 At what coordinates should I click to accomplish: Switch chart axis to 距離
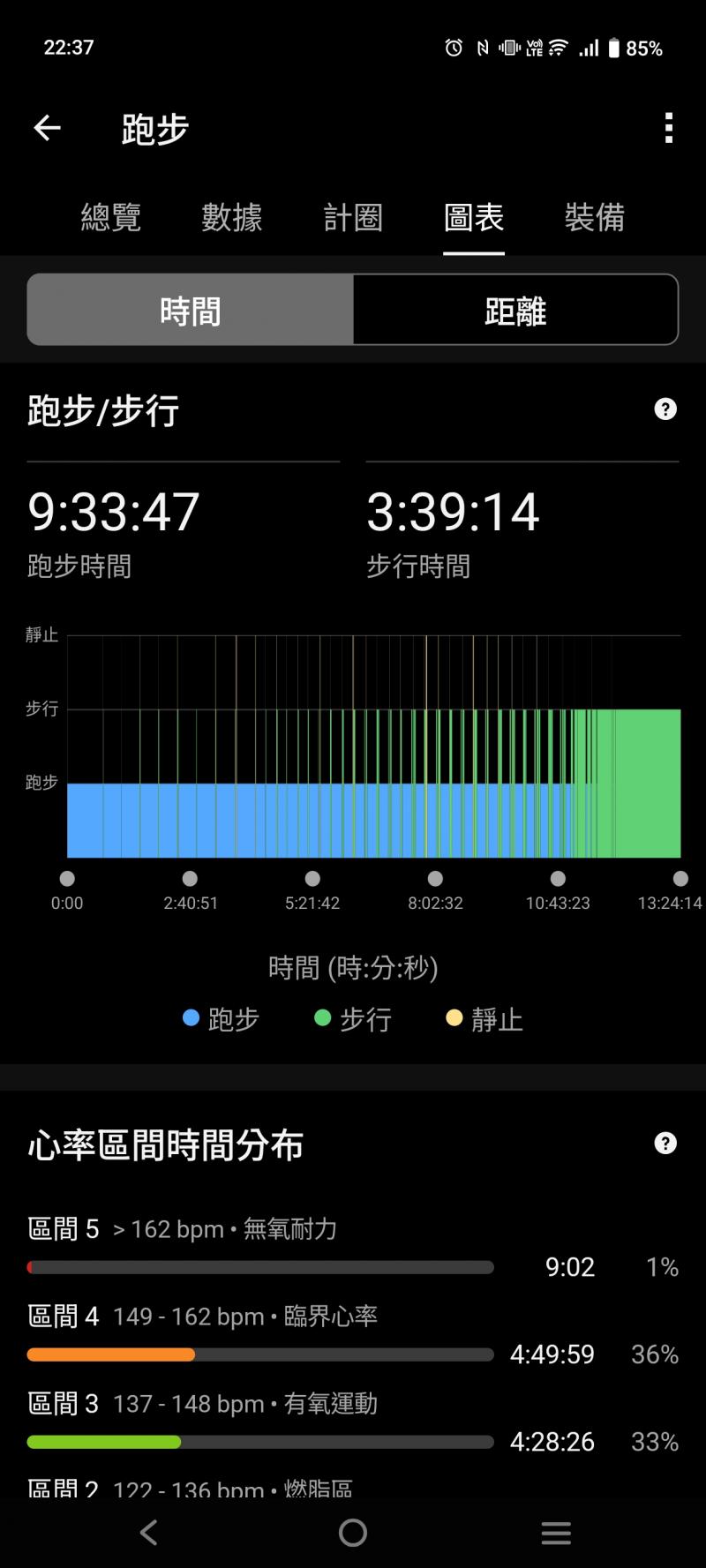(x=515, y=311)
